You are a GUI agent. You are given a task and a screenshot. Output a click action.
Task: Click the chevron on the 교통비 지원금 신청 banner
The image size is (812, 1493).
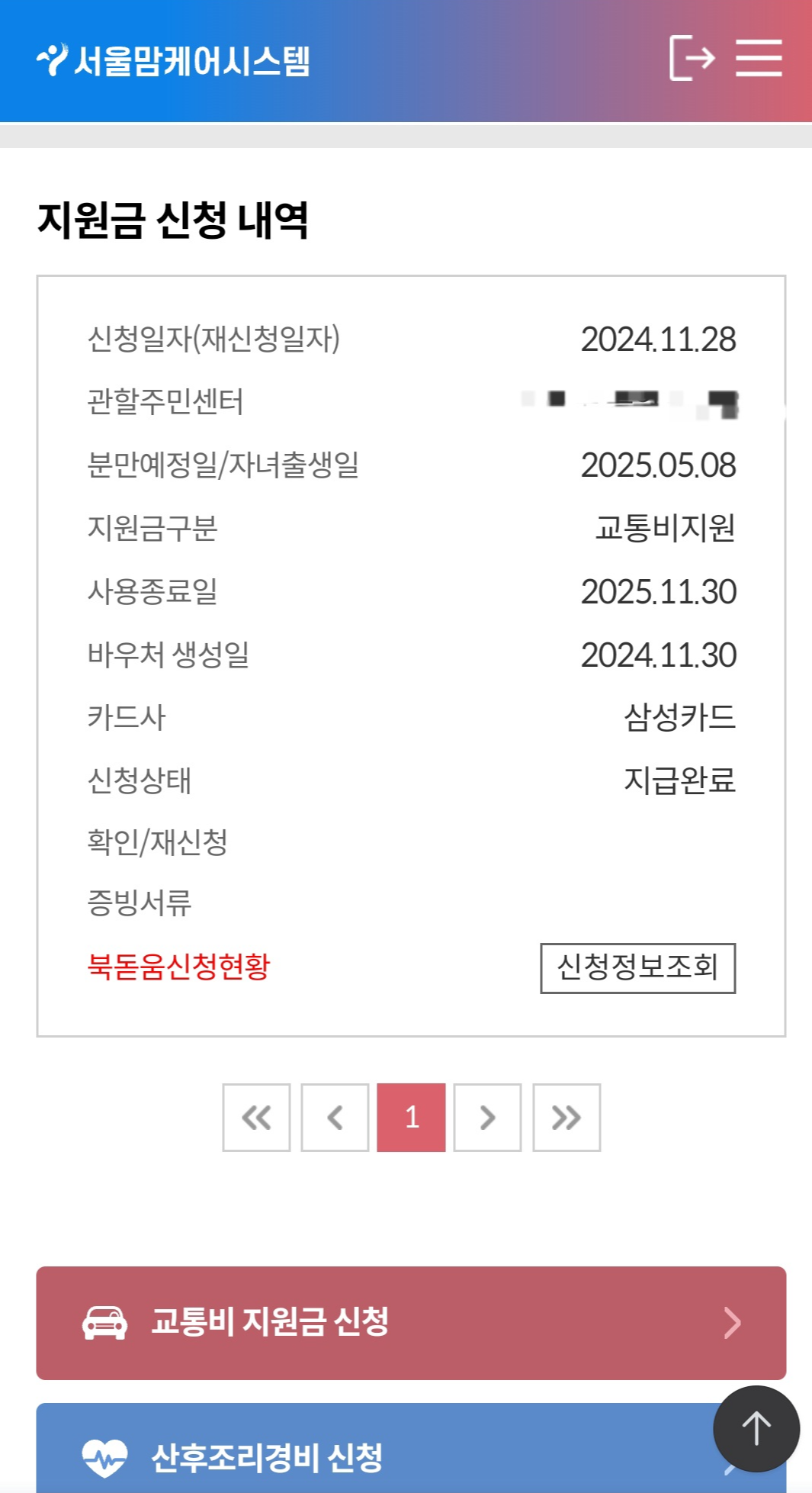[733, 1321]
